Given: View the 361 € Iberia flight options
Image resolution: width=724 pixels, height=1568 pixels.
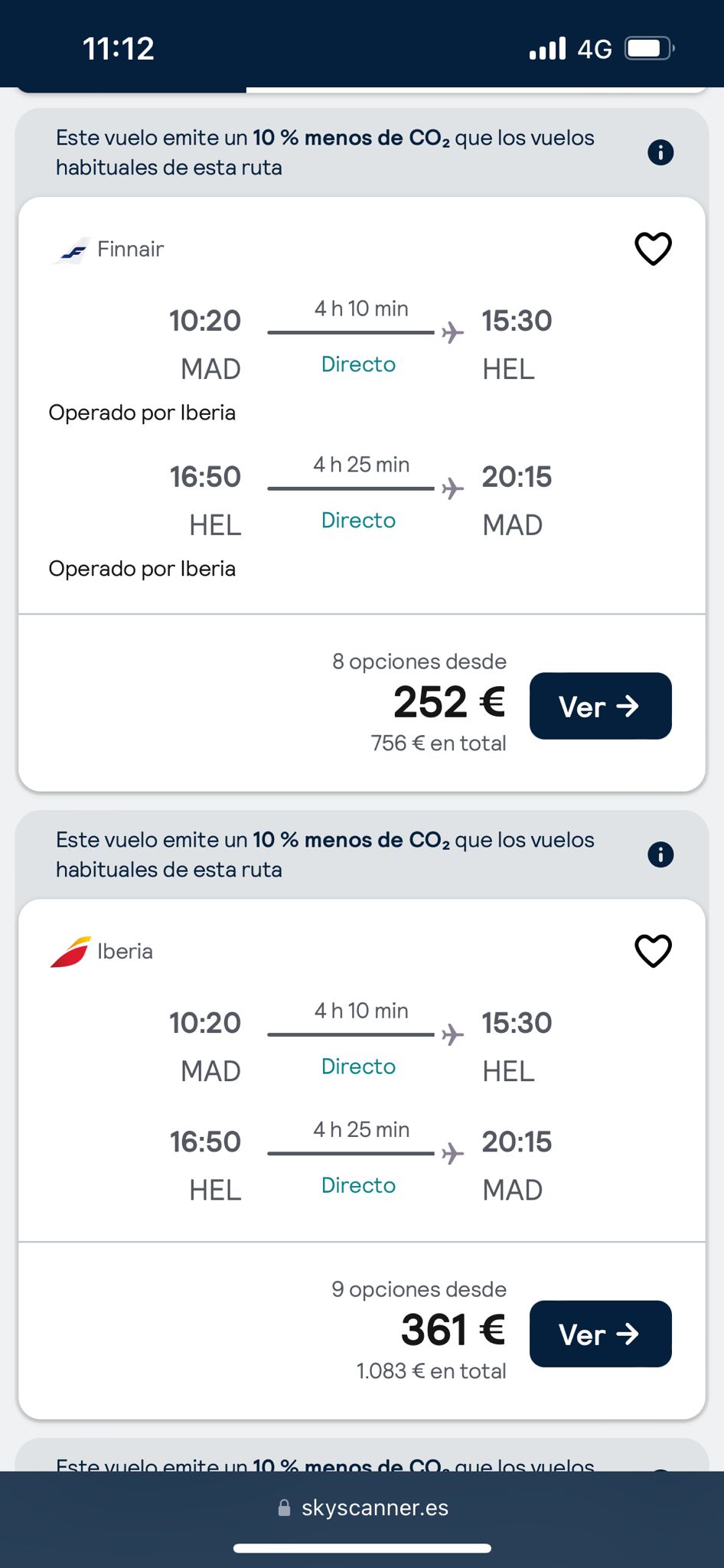Looking at the screenshot, I should [600, 1334].
